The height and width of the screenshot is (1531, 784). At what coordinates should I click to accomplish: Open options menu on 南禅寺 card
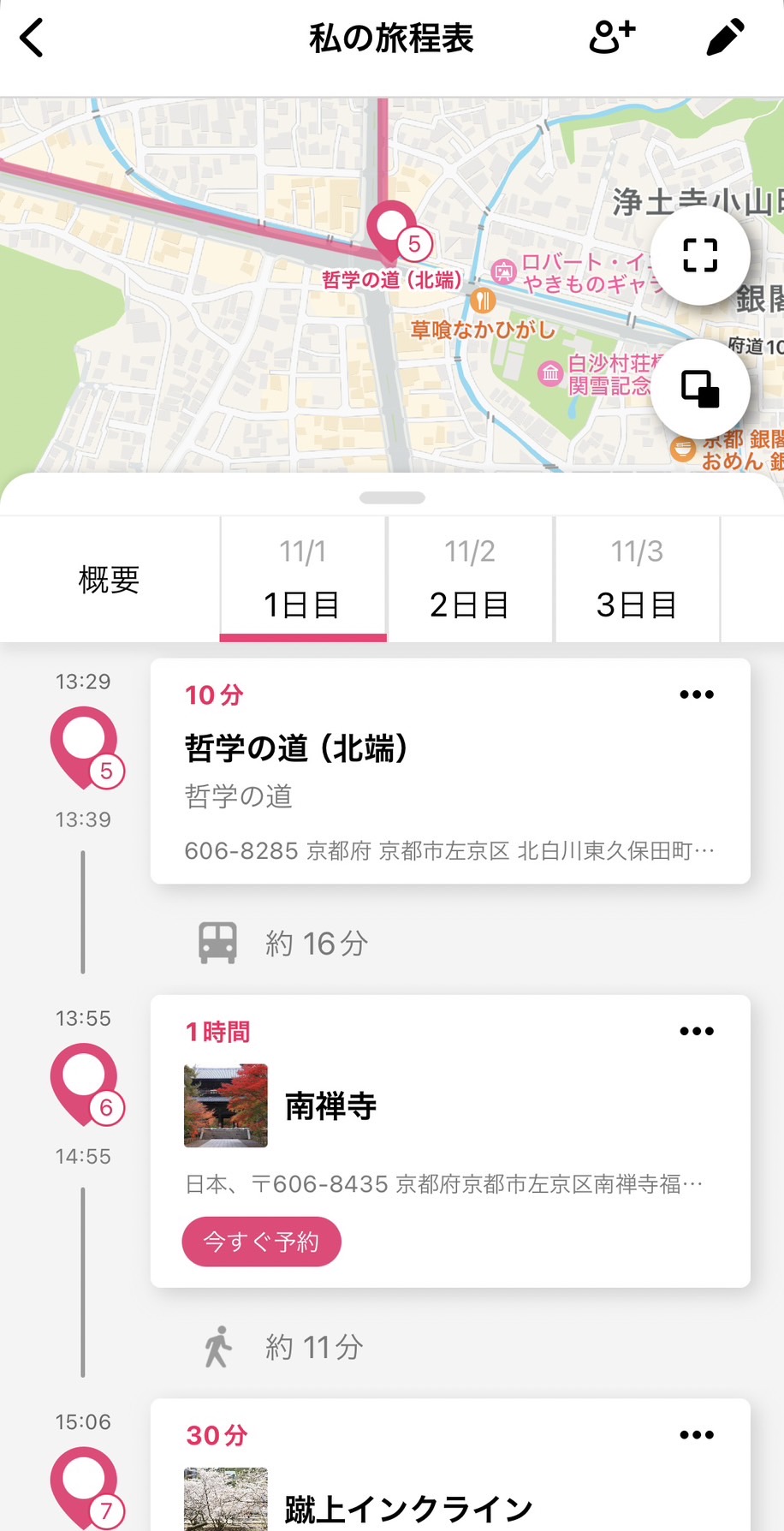point(697,1031)
